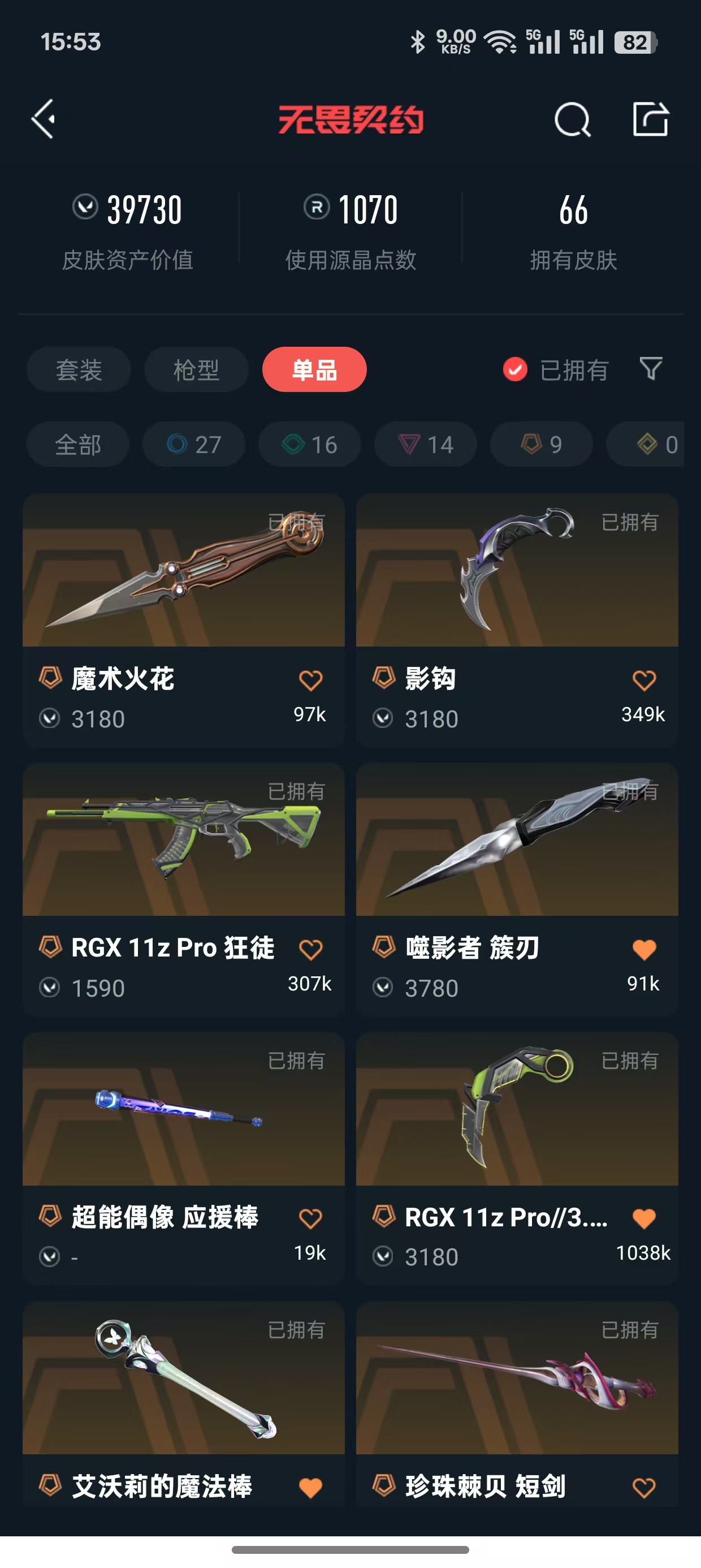
Task: Filter by the chip showing 16
Action: click(x=310, y=445)
